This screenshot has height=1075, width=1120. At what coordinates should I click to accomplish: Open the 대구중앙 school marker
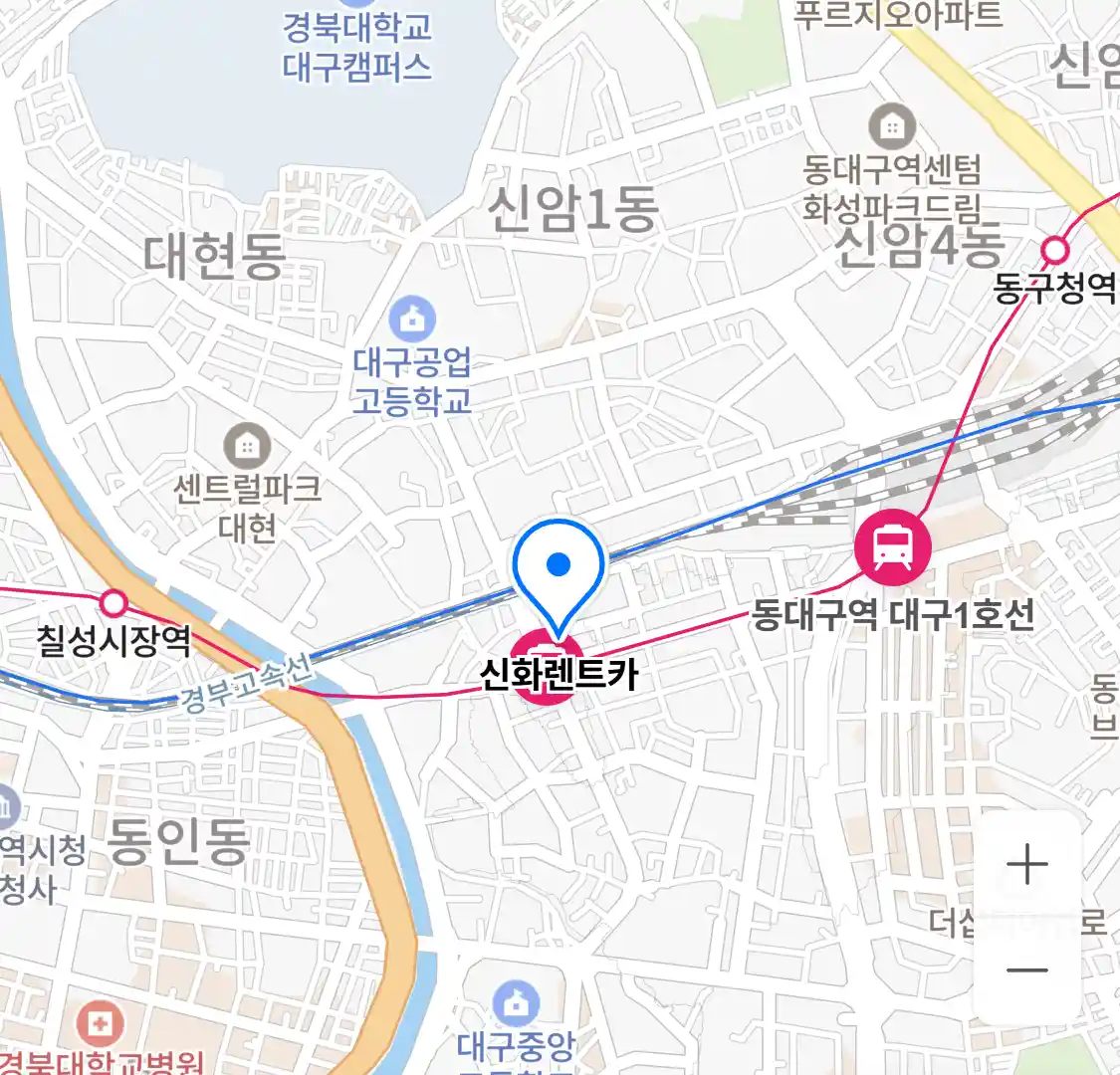point(516,1004)
